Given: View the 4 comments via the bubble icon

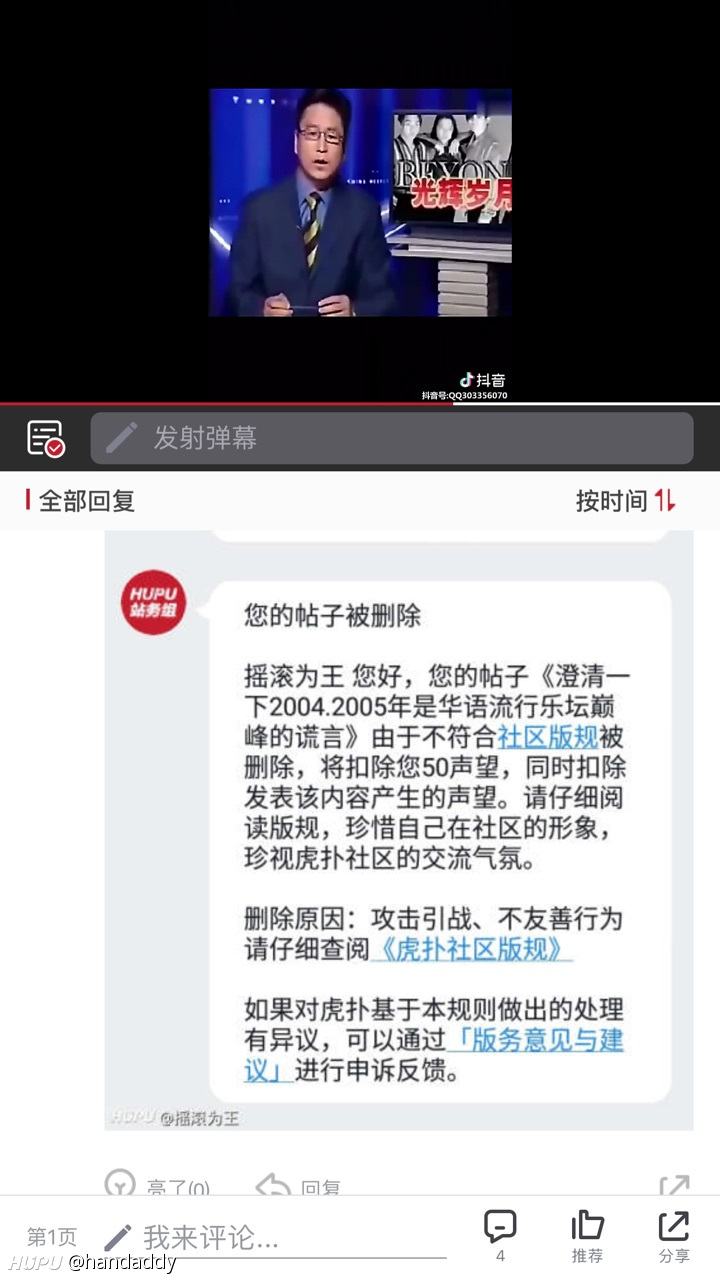Looking at the screenshot, I should click(500, 1236).
